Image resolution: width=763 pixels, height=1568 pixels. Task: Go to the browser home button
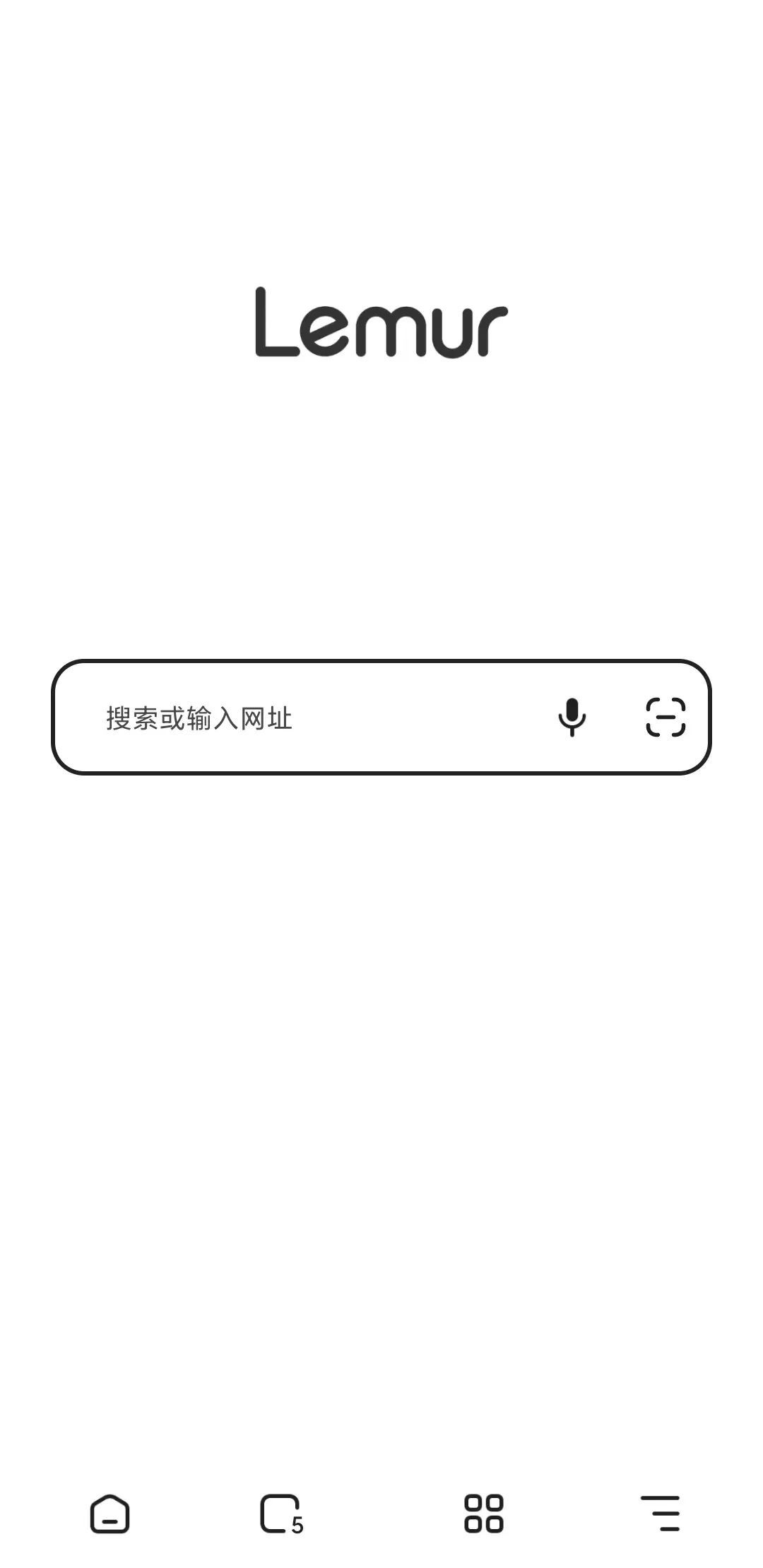pos(110,1514)
